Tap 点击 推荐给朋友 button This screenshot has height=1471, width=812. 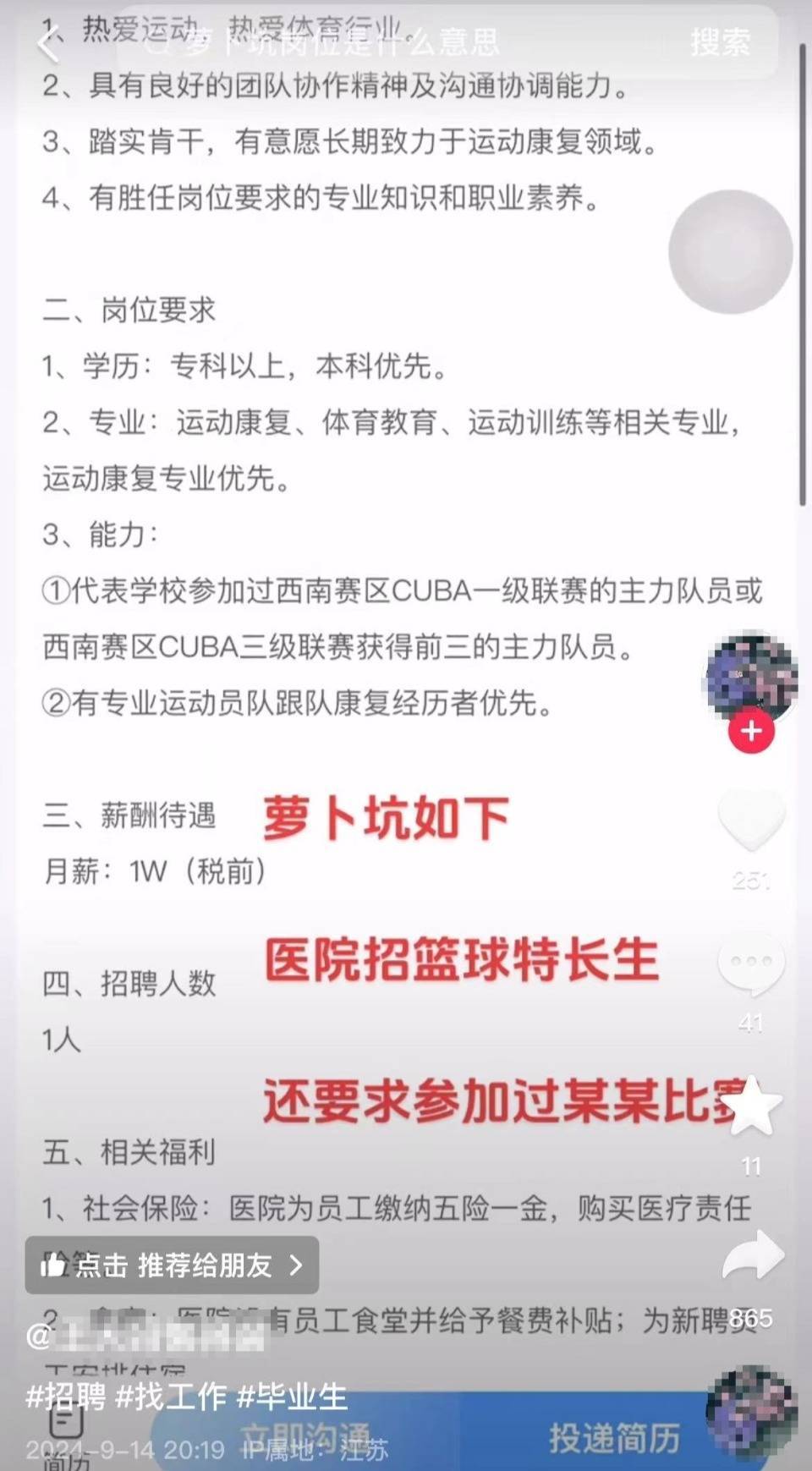172,1265
